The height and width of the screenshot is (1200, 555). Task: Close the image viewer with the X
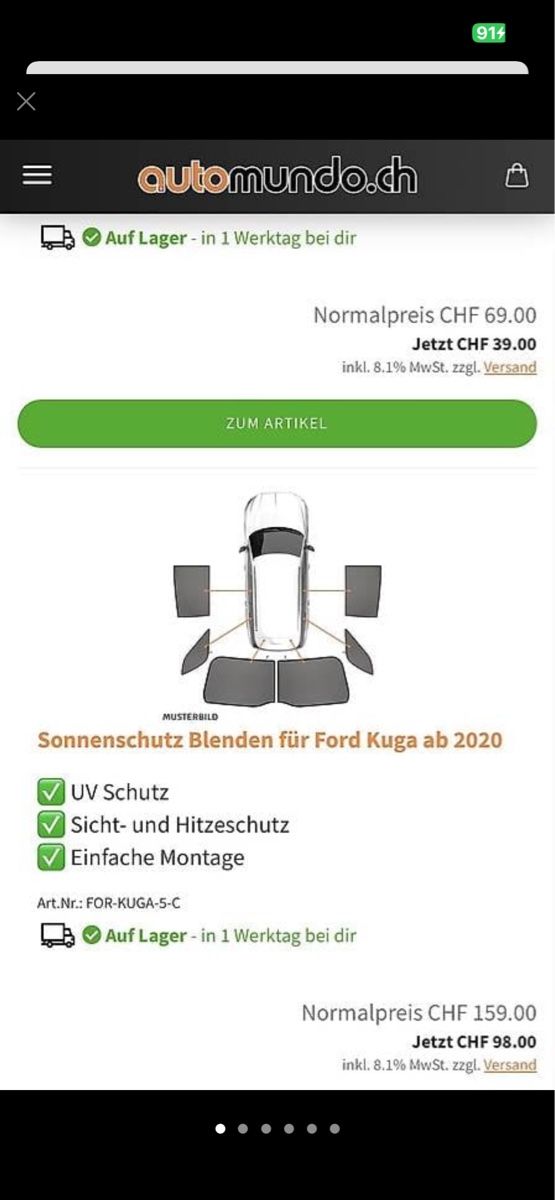[x=26, y=101]
